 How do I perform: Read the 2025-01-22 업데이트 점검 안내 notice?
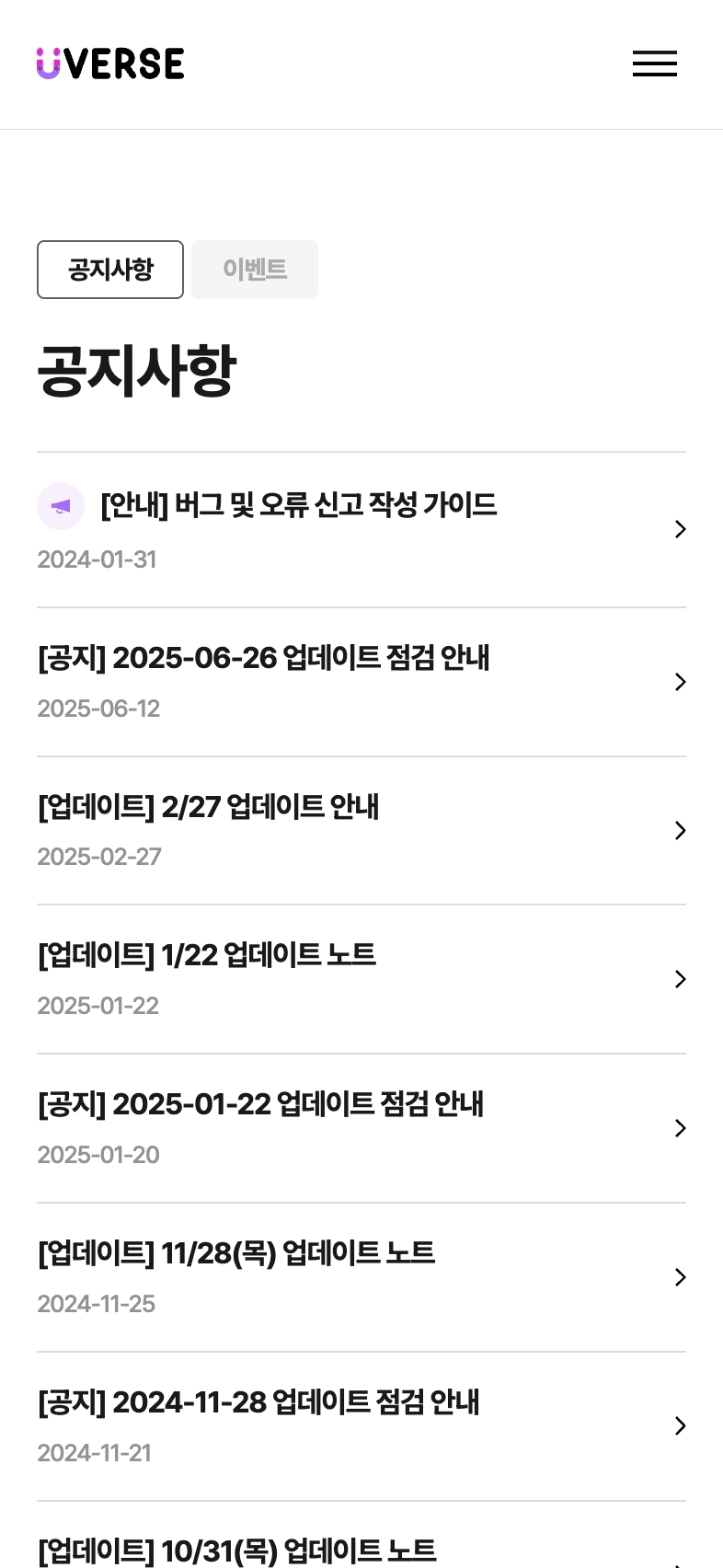260,1105
